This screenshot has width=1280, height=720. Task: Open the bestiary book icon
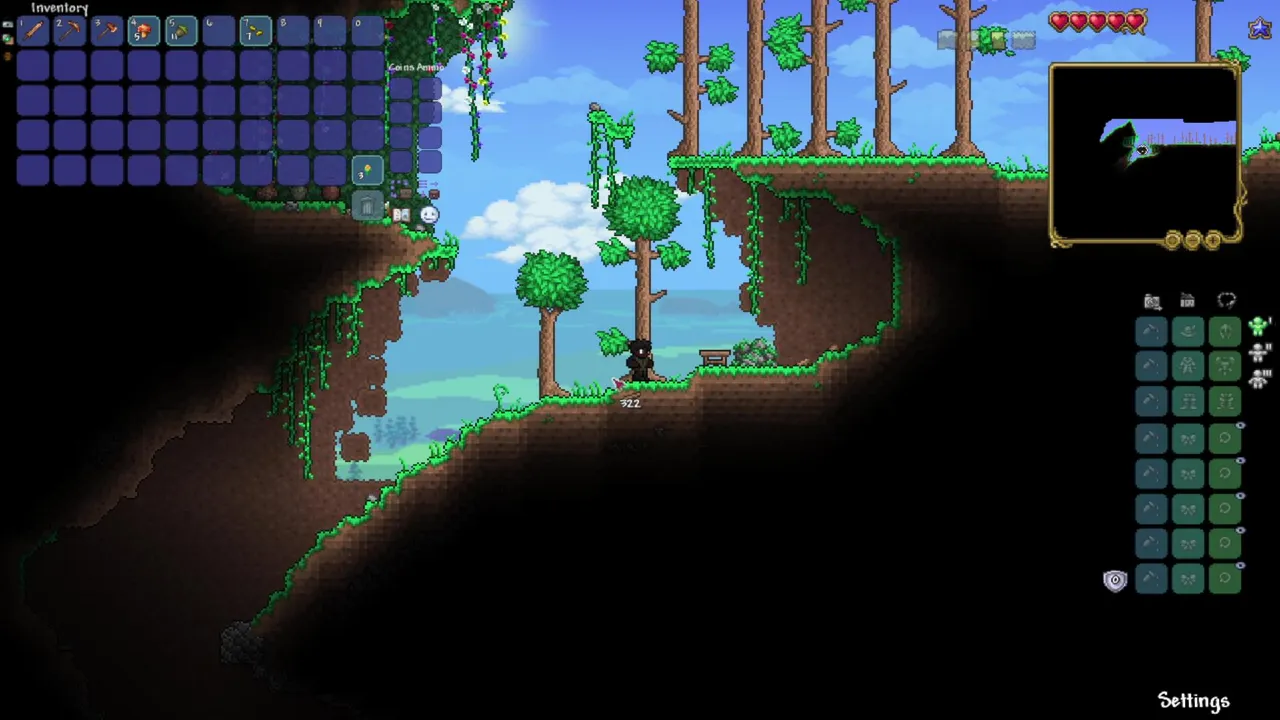[401, 214]
